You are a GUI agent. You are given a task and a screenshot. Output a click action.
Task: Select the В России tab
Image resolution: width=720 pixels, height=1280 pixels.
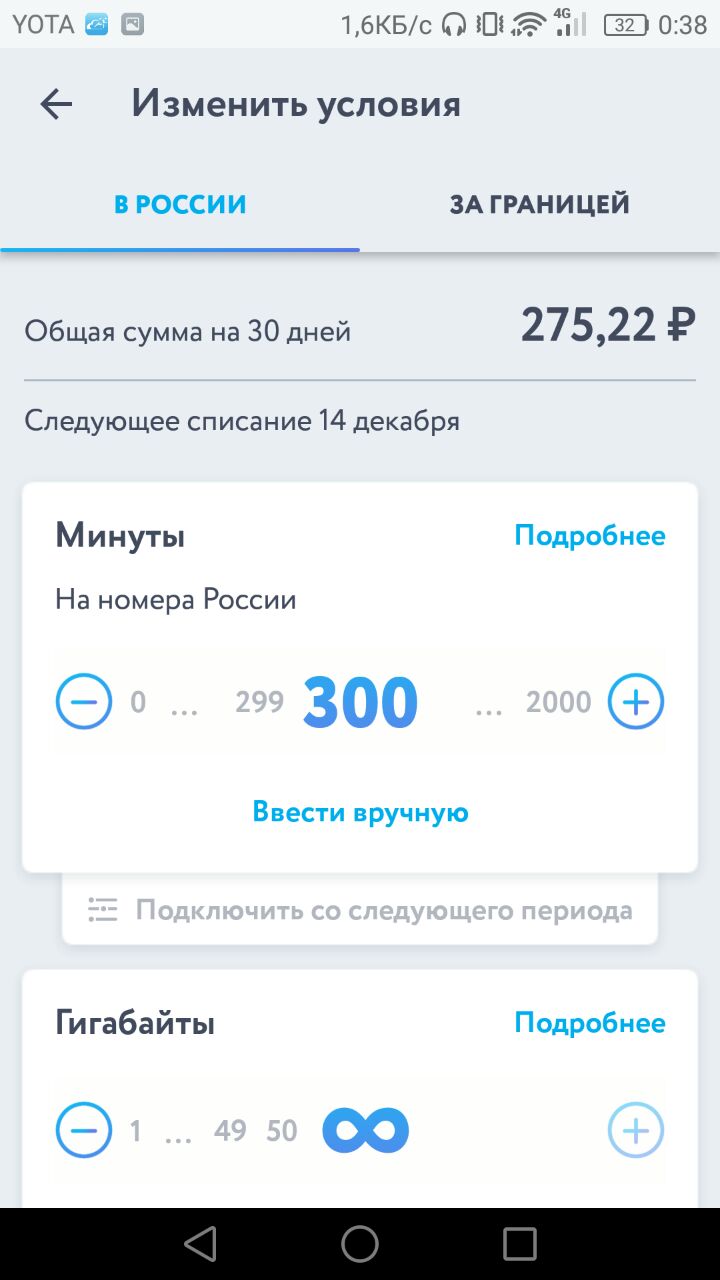tap(180, 204)
